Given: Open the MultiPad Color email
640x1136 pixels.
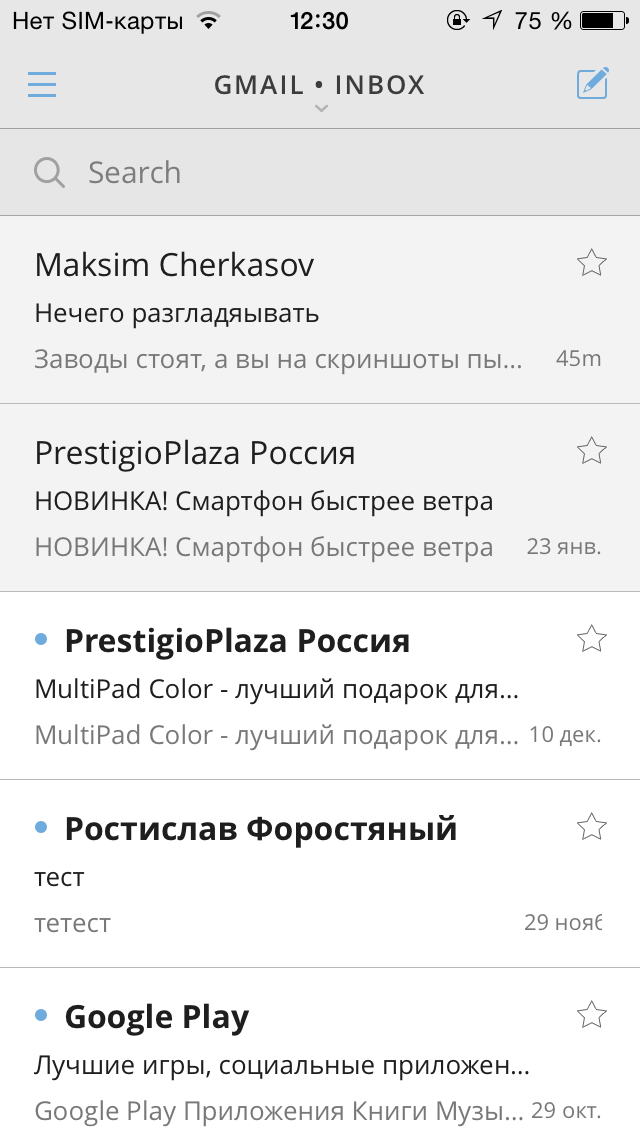Looking at the screenshot, I should click(320, 685).
